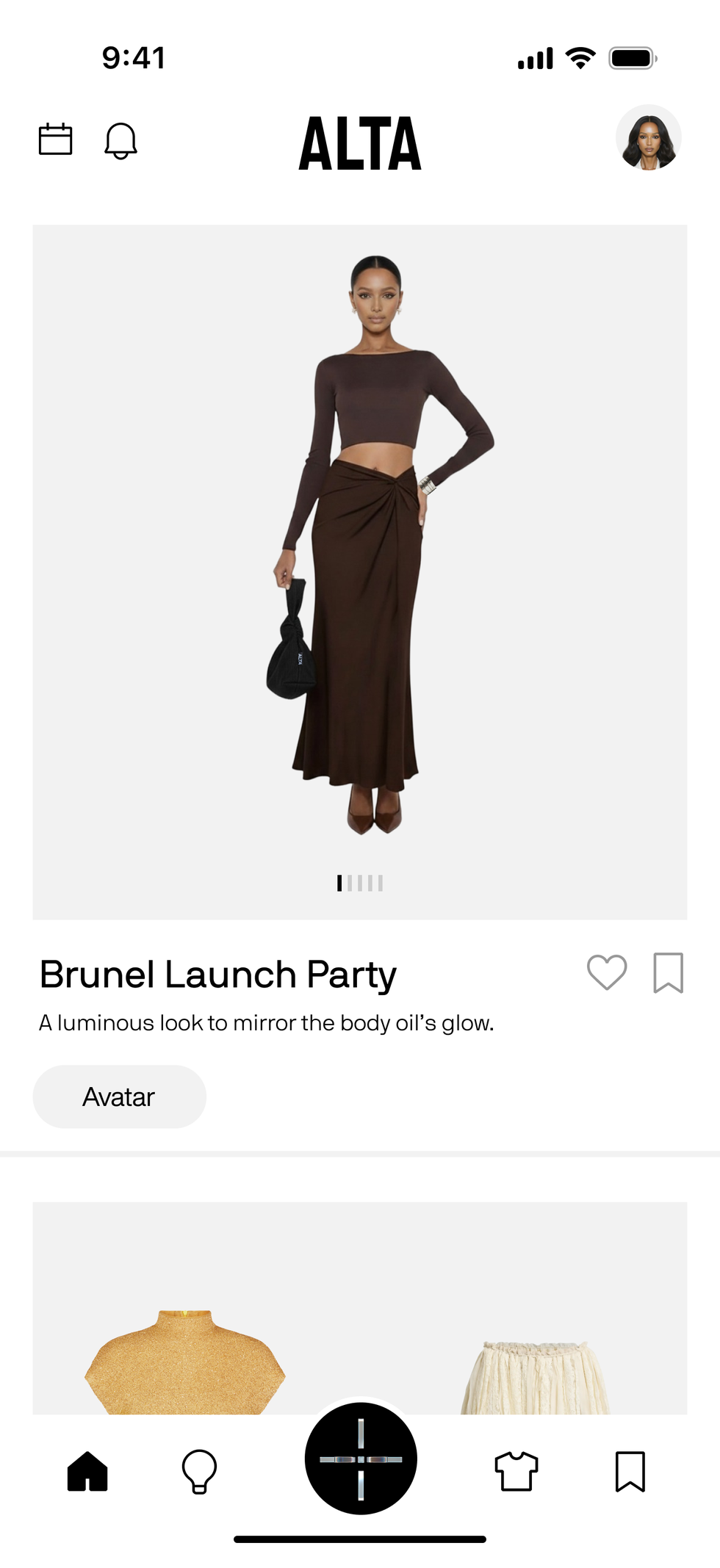The width and height of the screenshot is (720, 1568).
Task: Switch to the saved bookmarks tab
Action: point(630,1472)
